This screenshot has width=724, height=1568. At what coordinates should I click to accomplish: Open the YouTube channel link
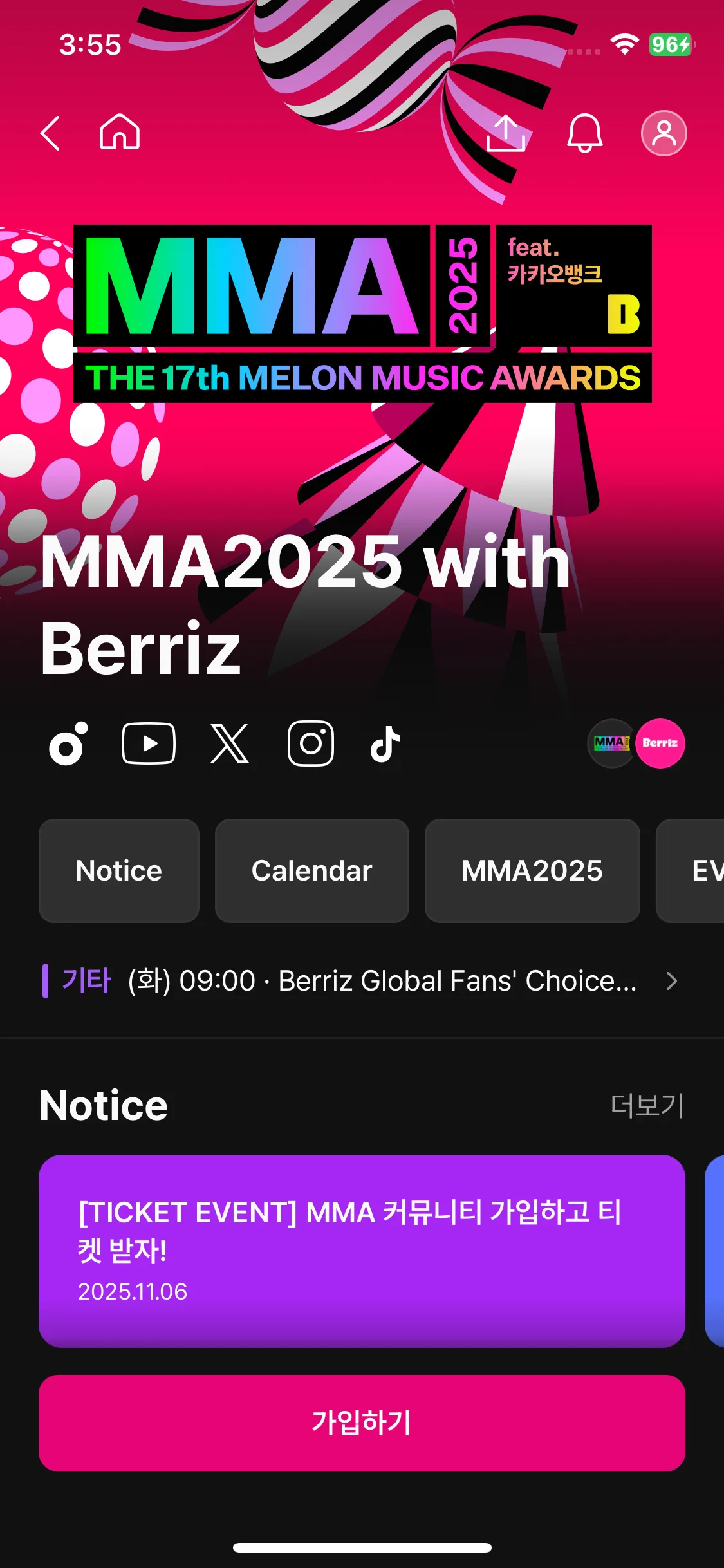click(x=149, y=743)
